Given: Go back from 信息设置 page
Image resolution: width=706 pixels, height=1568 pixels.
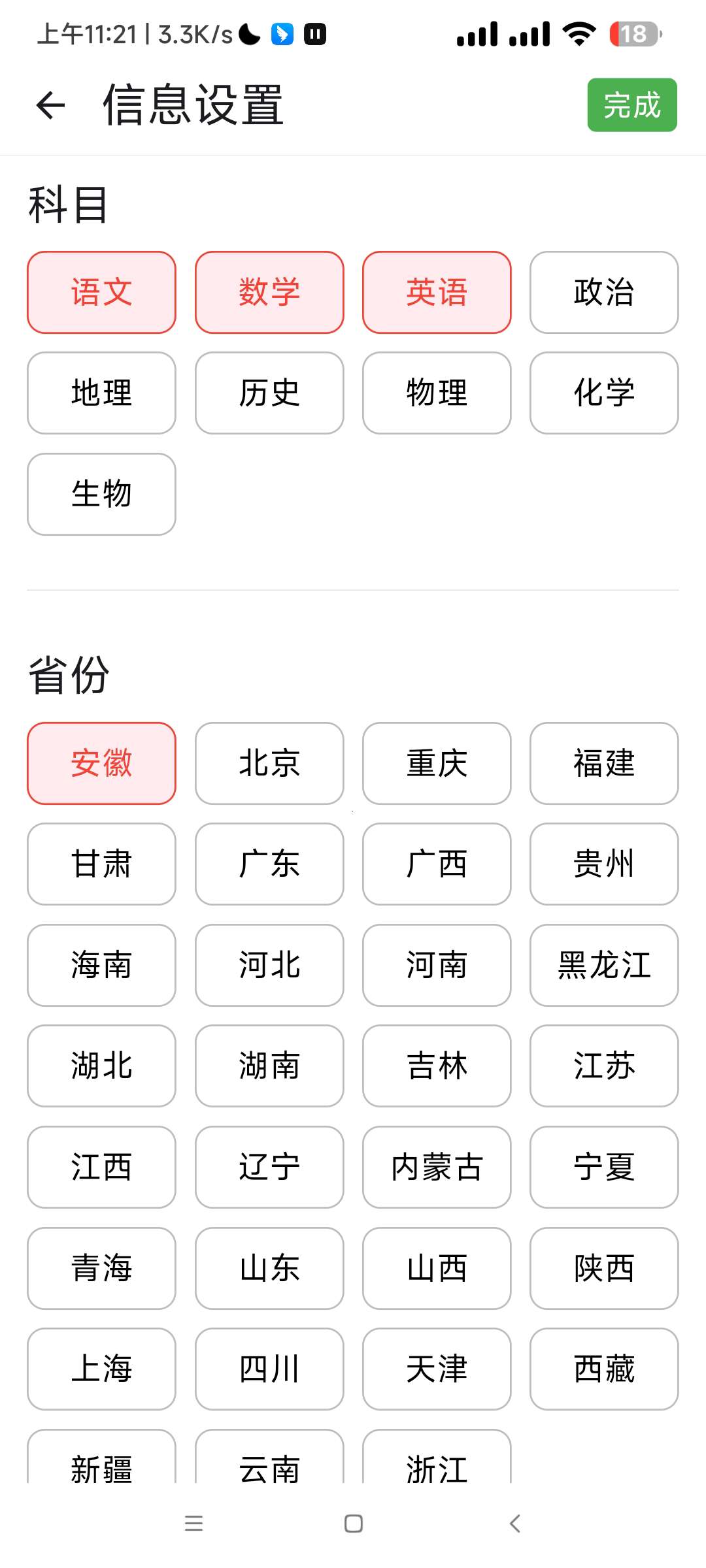Looking at the screenshot, I should point(51,105).
